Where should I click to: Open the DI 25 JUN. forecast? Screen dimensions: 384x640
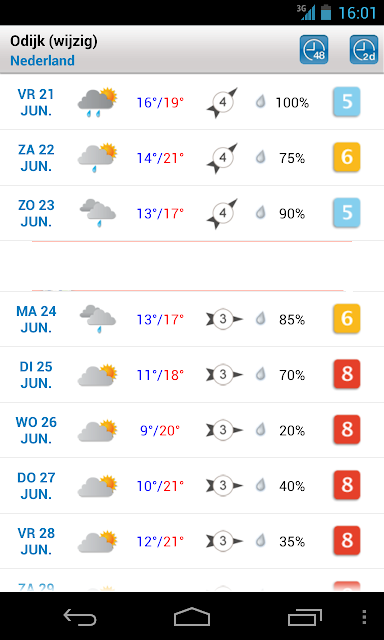pos(192,375)
